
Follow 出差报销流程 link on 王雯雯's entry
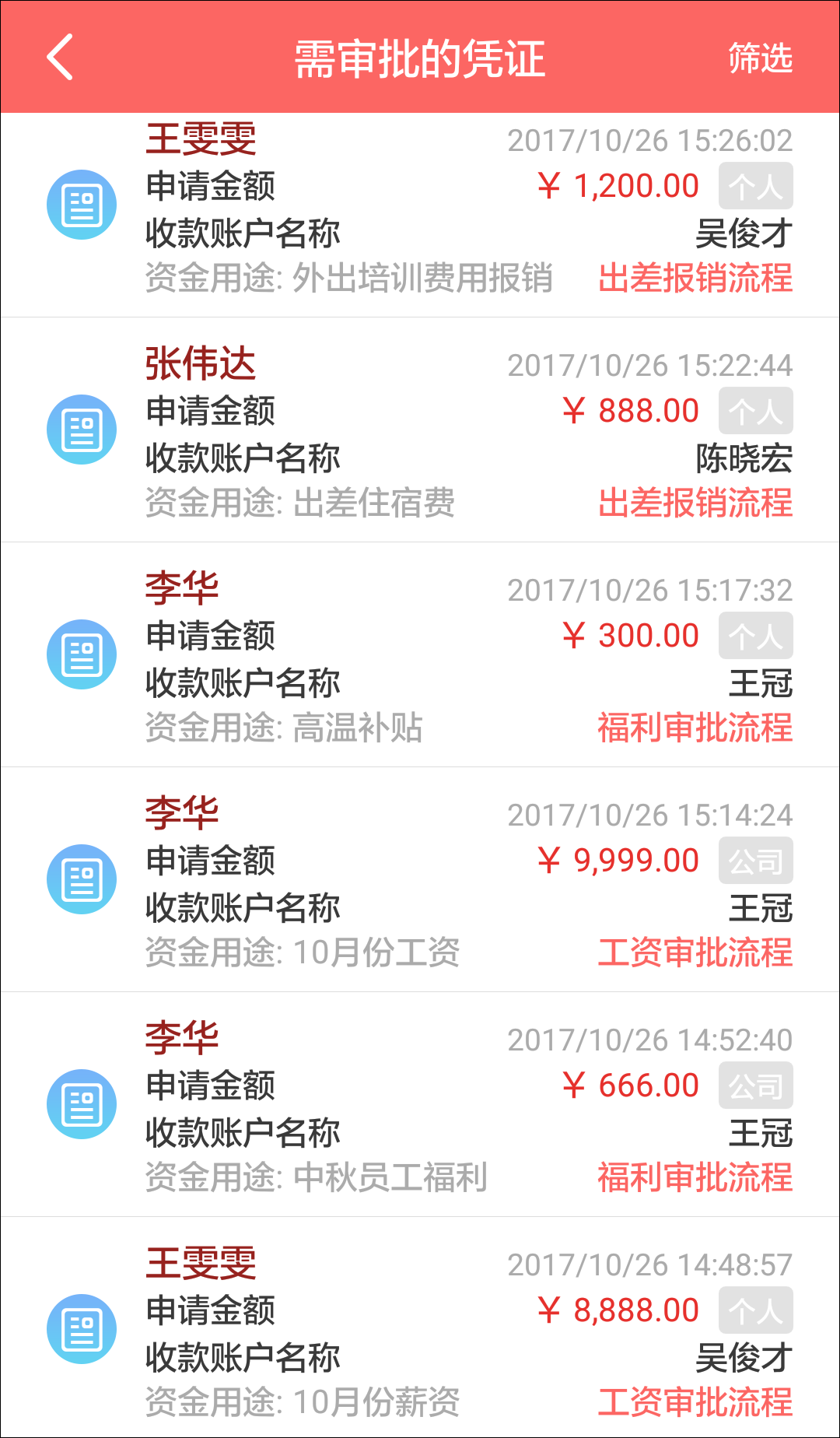[x=695, y=278]
